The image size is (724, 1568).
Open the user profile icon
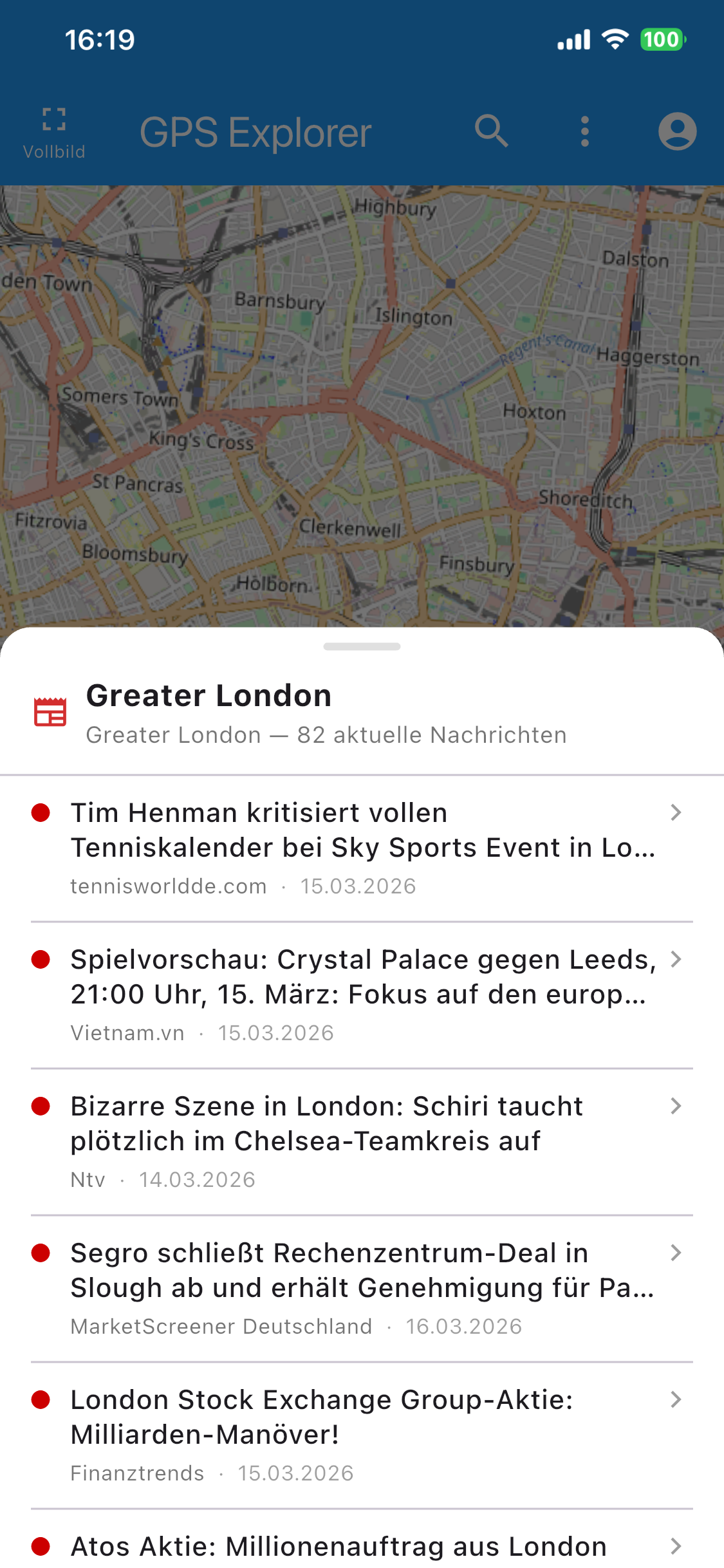pos(677,131)
